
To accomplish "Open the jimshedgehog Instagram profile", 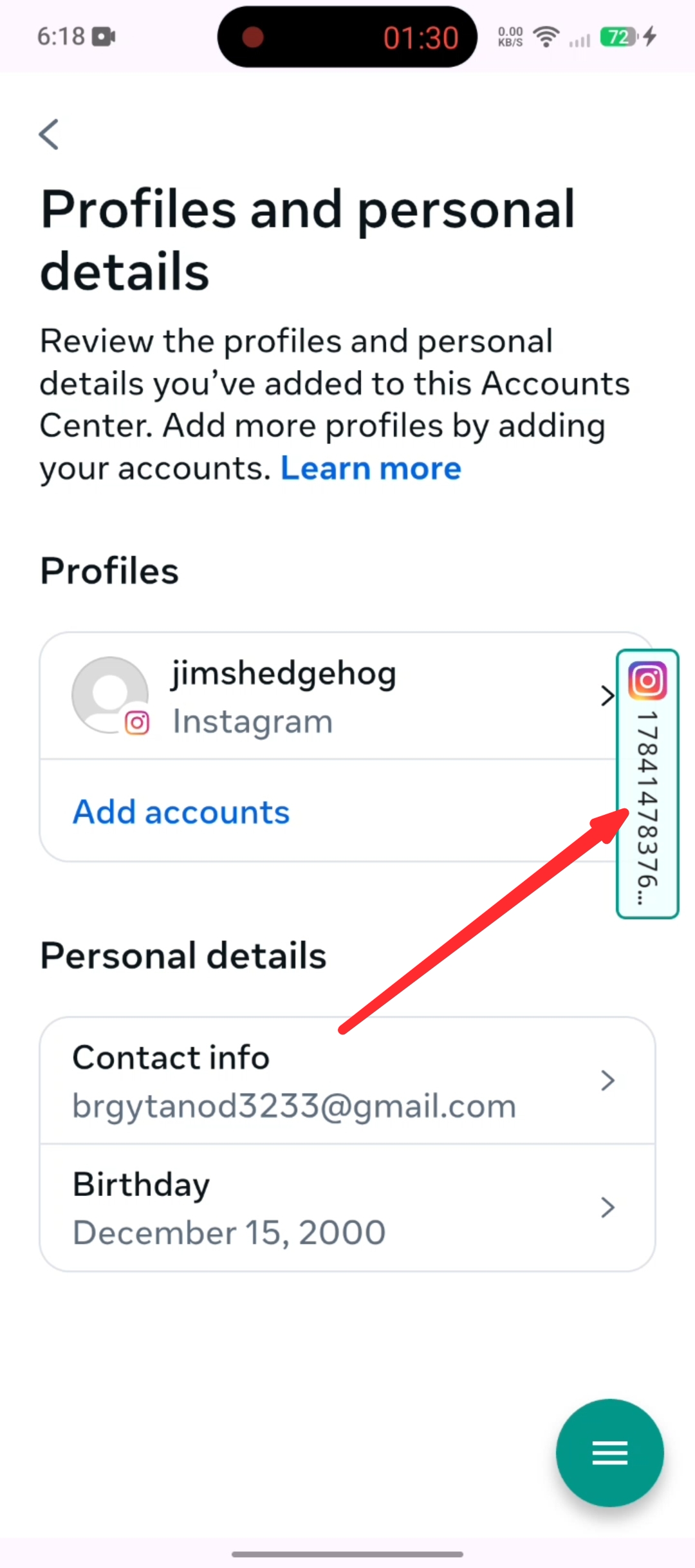I will (x=328, y=696).
